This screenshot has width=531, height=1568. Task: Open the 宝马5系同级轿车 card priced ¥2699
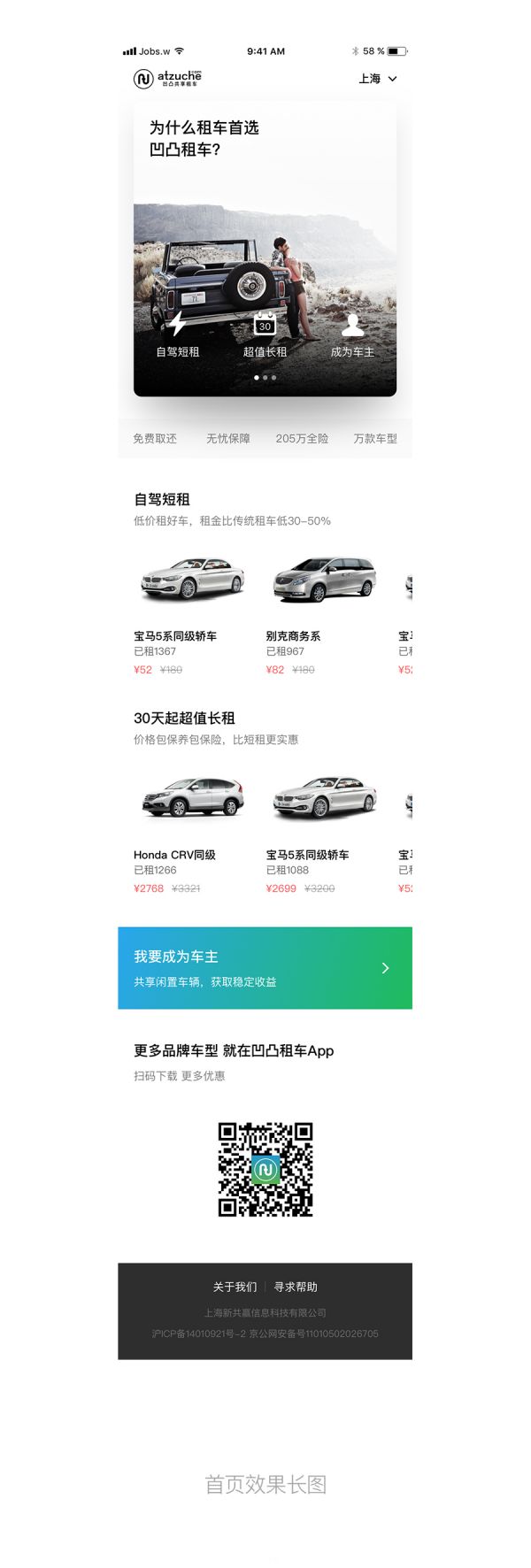click(x=322, y=829)
